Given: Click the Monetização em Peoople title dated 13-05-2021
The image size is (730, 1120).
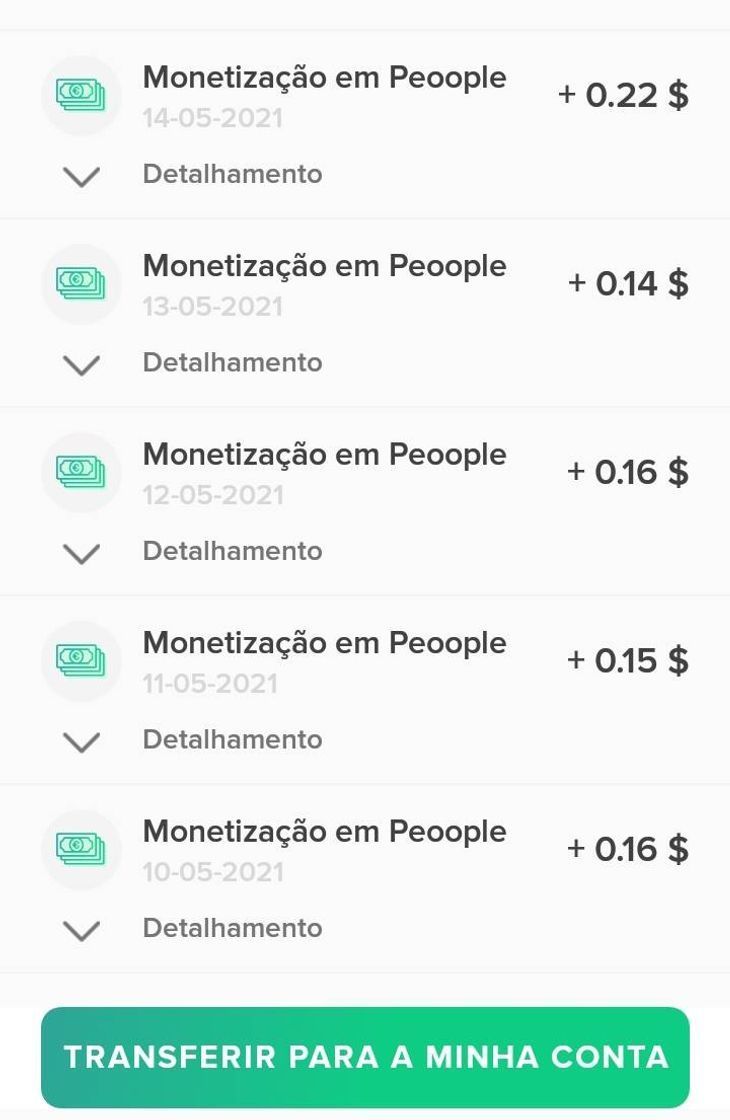Looking at the screenshot, I should click(x=325, y=266).
